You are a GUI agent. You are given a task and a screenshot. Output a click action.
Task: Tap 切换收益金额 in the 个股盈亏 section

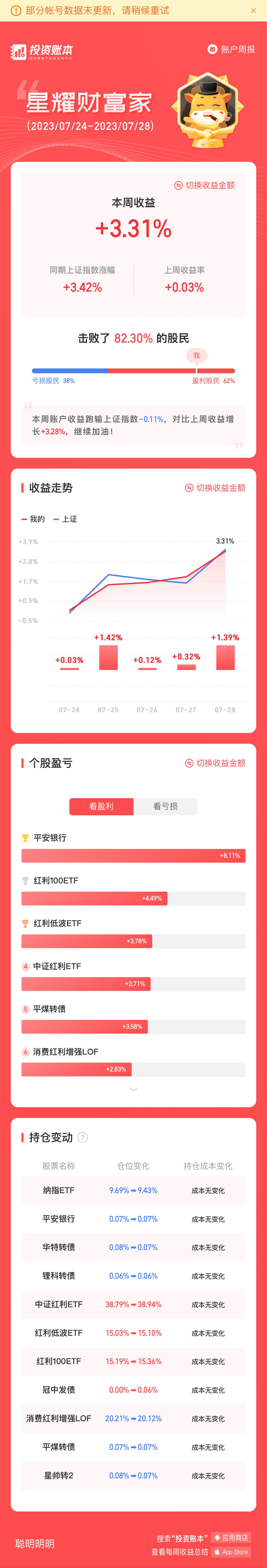pos(215,763)
